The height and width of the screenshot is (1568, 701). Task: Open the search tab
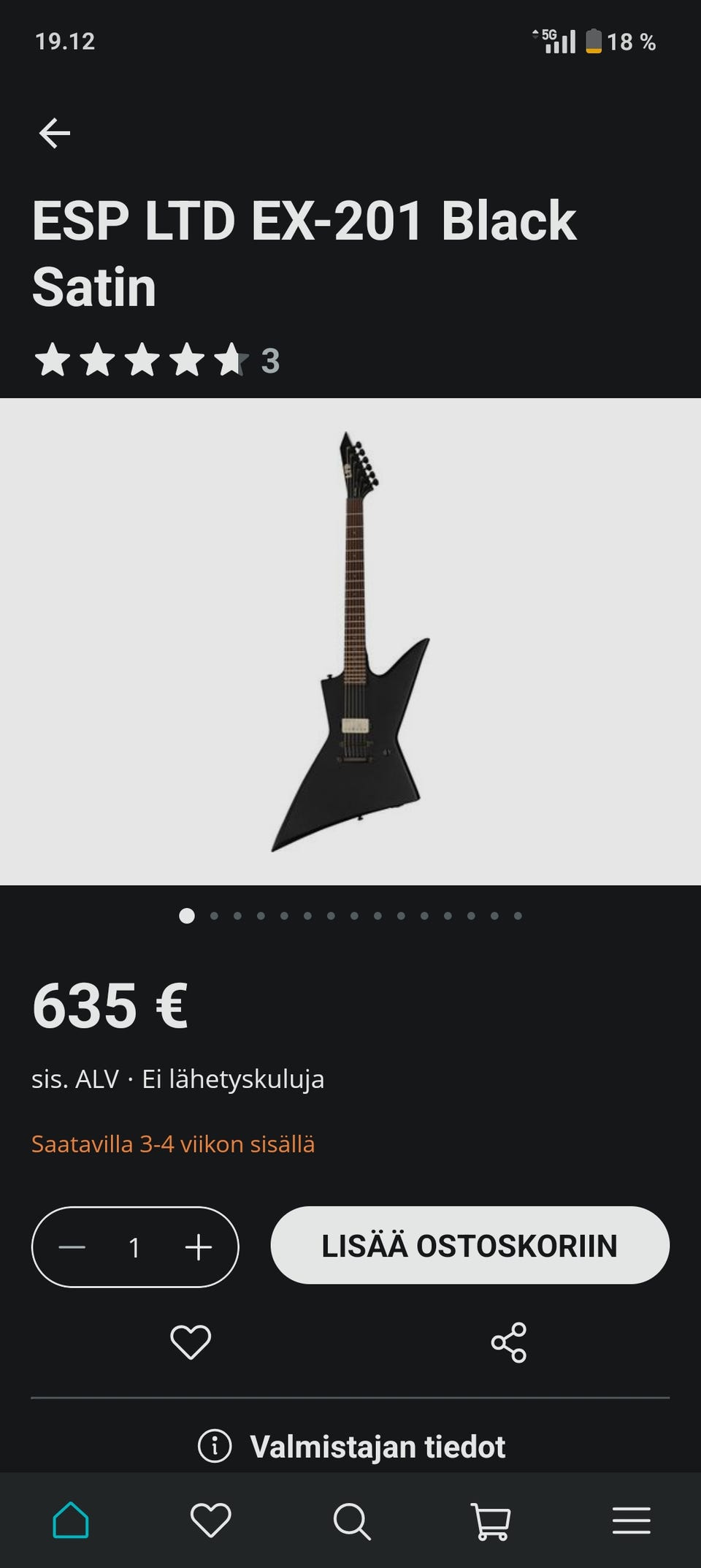(x=352, y=1521)
